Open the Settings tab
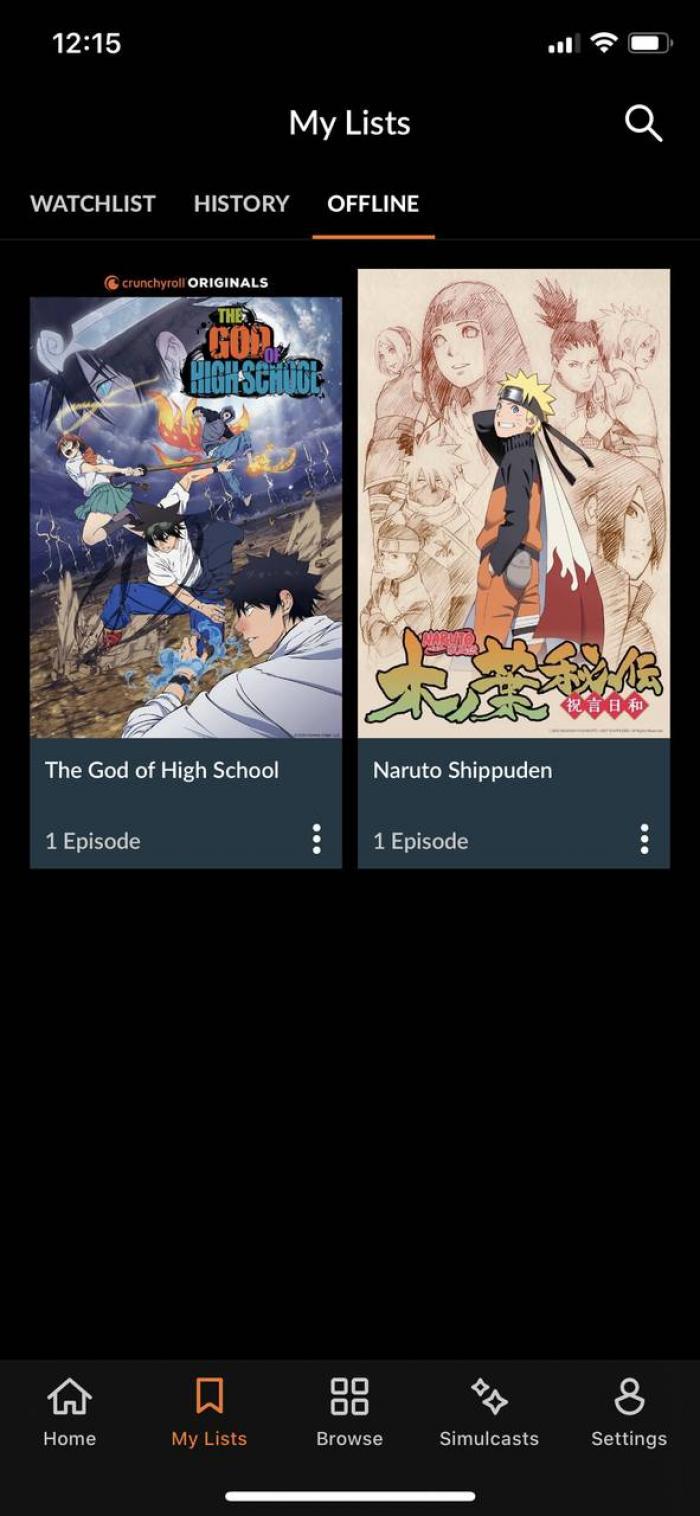700x1516 pixels. point(628,1412)
